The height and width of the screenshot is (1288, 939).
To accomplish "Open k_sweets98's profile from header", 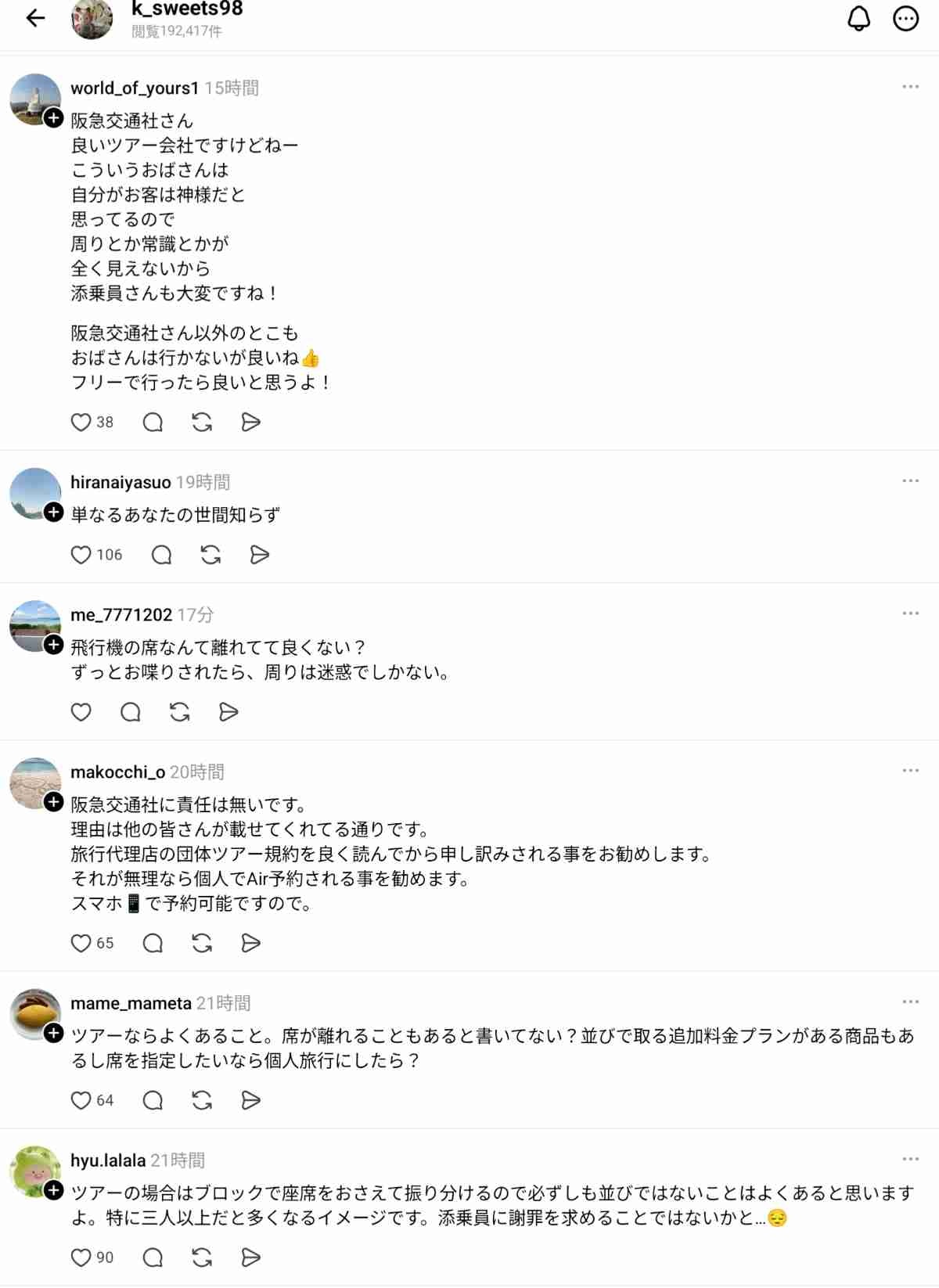I will [x=186, y=9].
